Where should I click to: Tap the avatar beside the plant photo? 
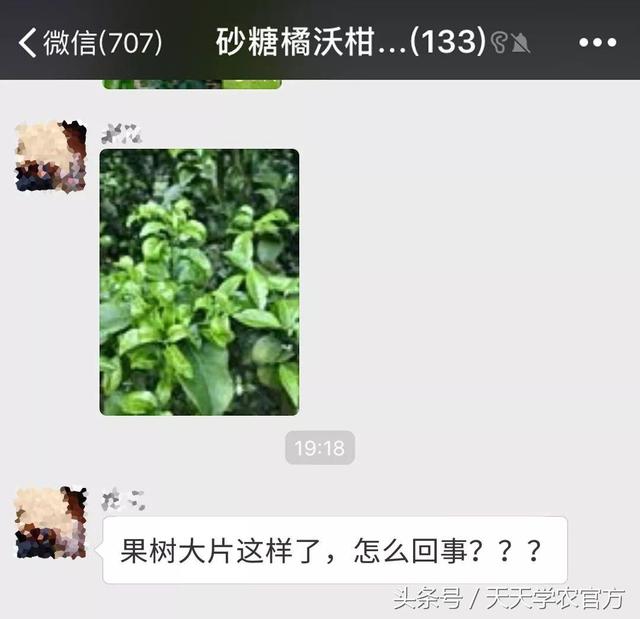pyautogui.click(x=51, y=155)
